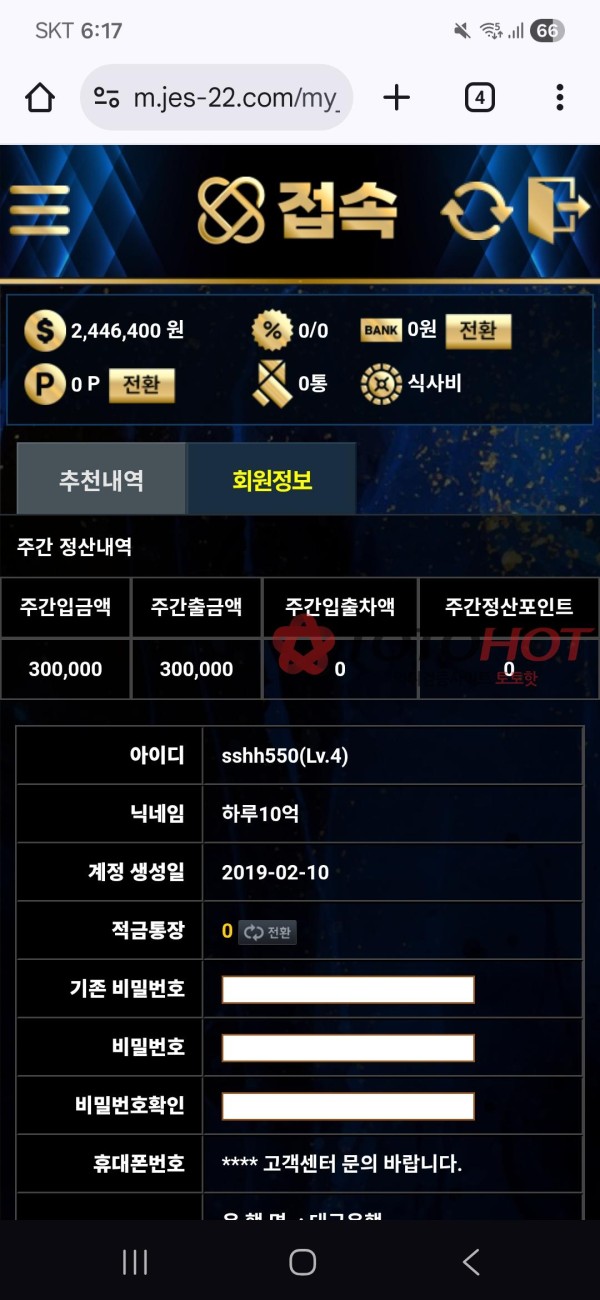Tap the refresh arrows icon

pyautogui.click(x=476, y=212)
